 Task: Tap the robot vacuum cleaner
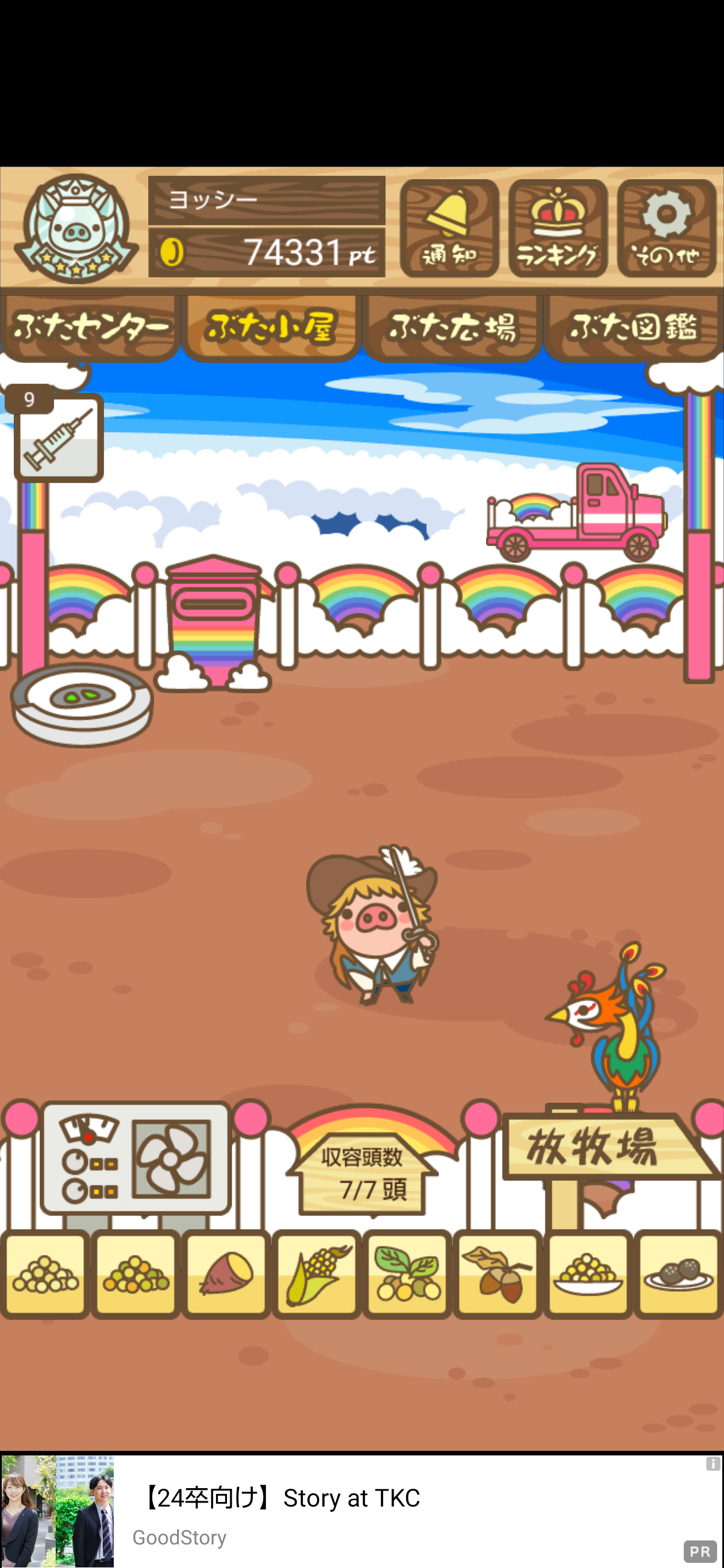82,704
